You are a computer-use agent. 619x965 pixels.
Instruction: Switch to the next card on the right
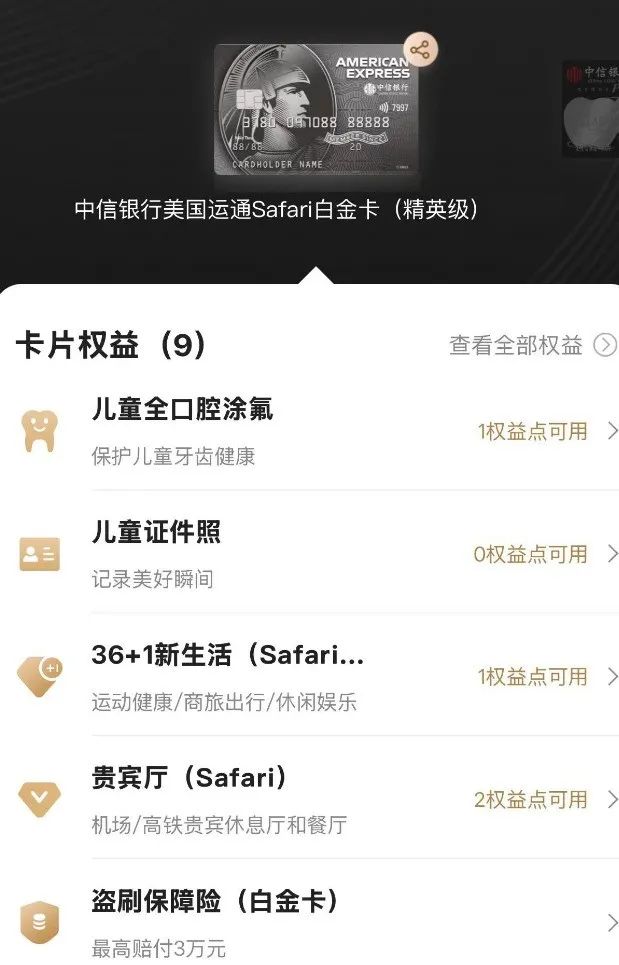point(590,108)
